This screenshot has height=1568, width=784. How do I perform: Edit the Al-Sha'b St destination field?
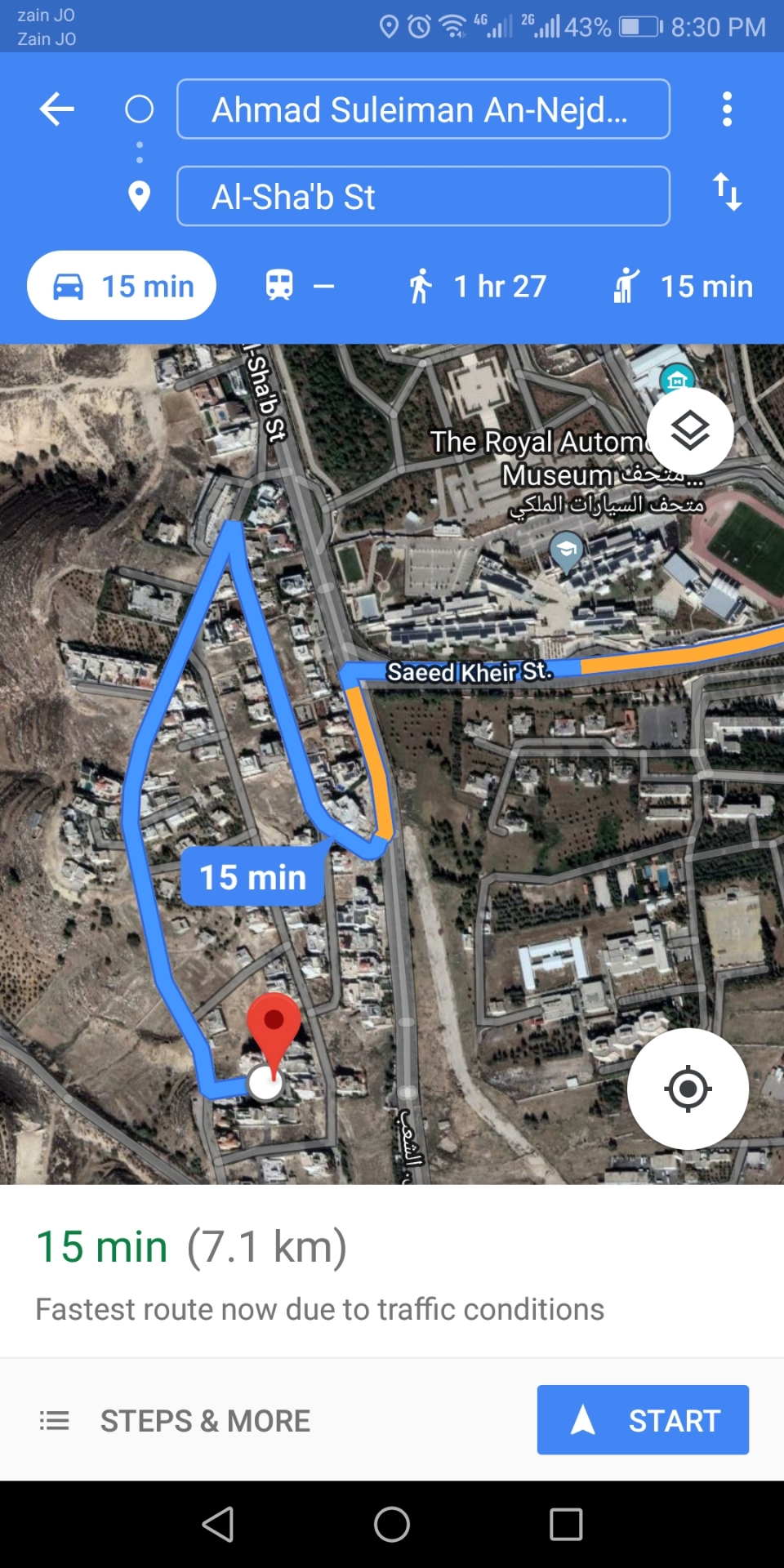tap(423, 196)
